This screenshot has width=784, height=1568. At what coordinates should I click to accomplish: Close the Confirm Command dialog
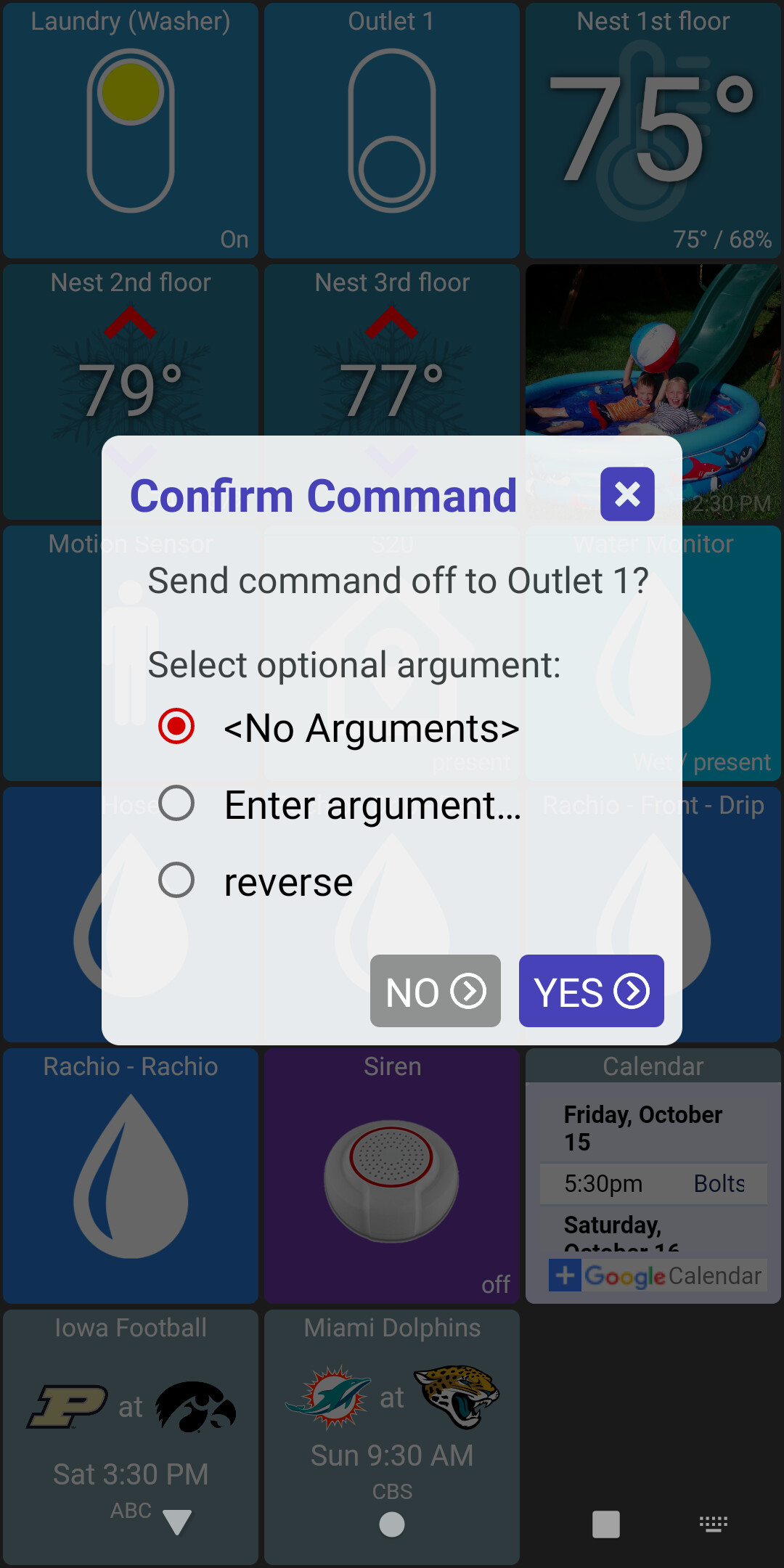pos(627,494)
